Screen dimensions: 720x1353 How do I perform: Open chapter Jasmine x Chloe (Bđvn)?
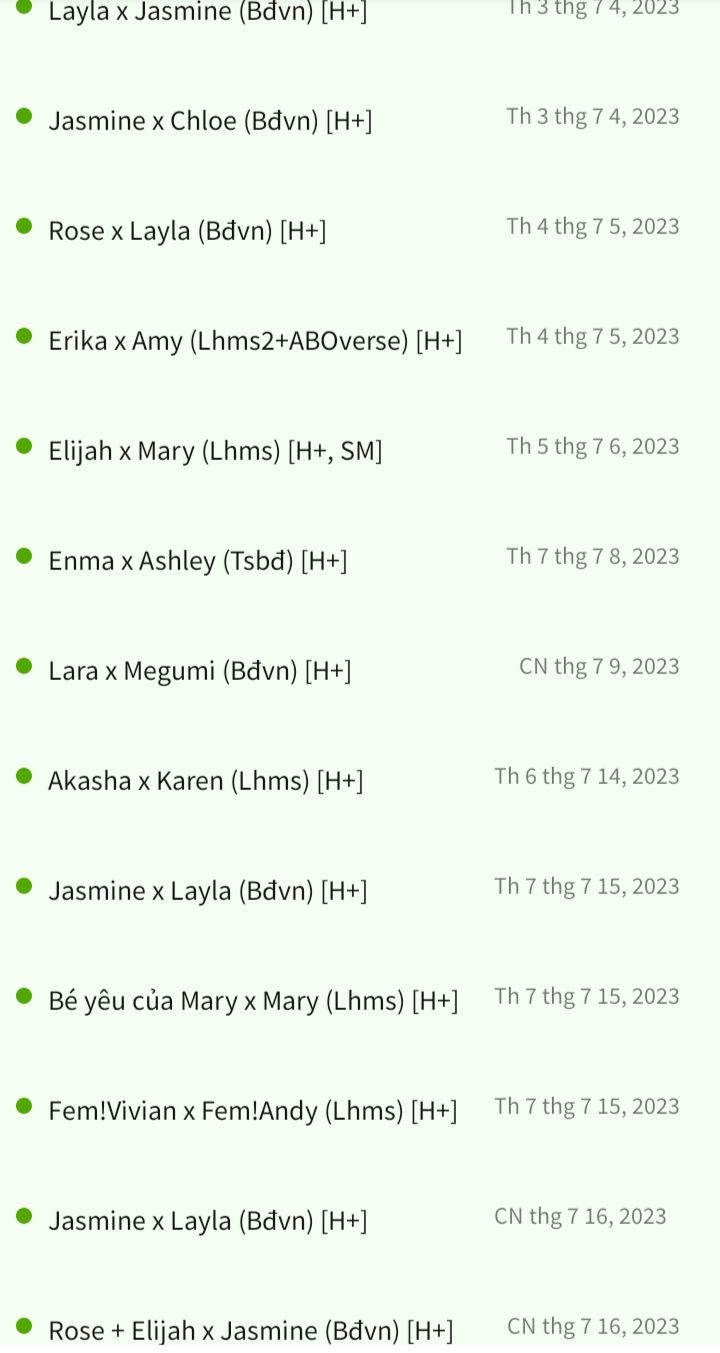coord(210,121)
